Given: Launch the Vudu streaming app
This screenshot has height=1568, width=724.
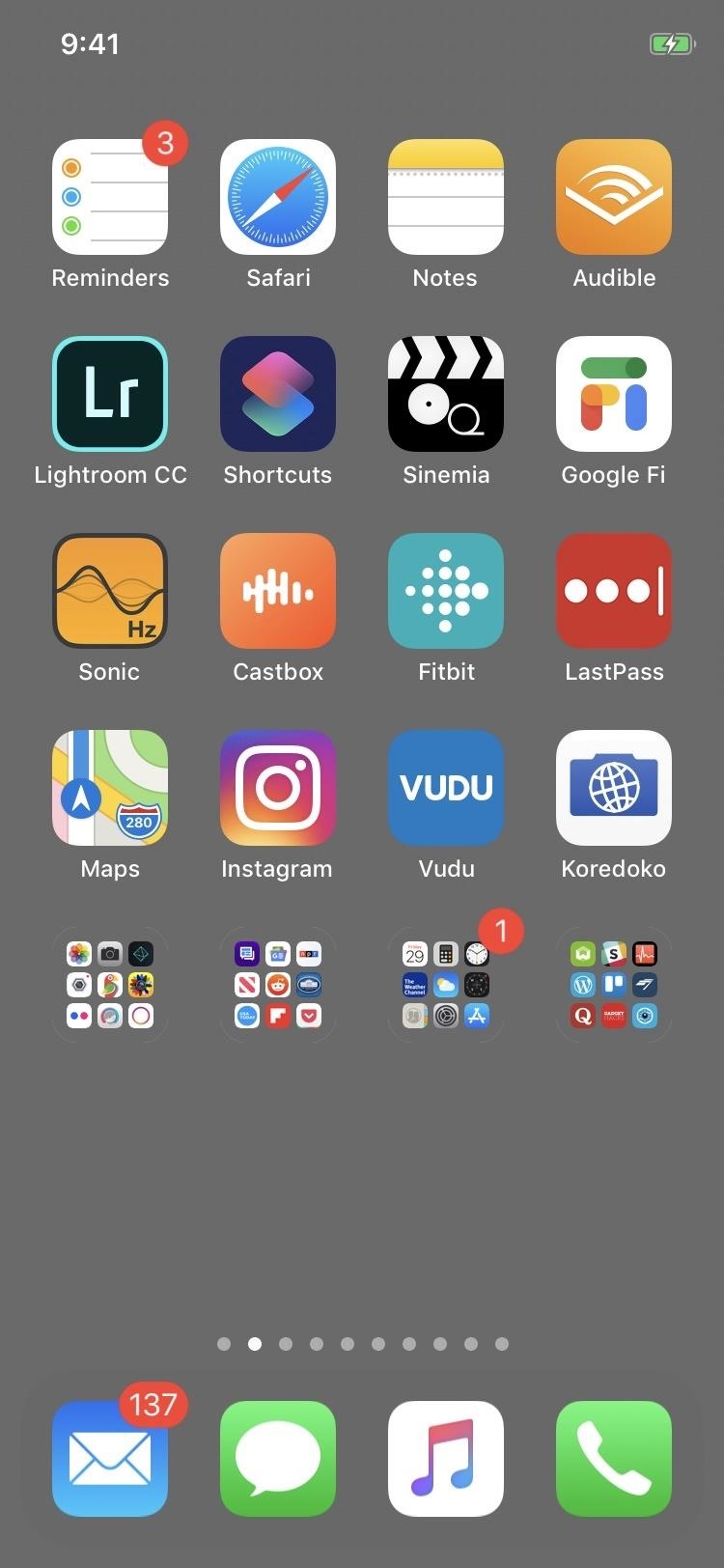Looking at the screenshot, I should 445,788.
